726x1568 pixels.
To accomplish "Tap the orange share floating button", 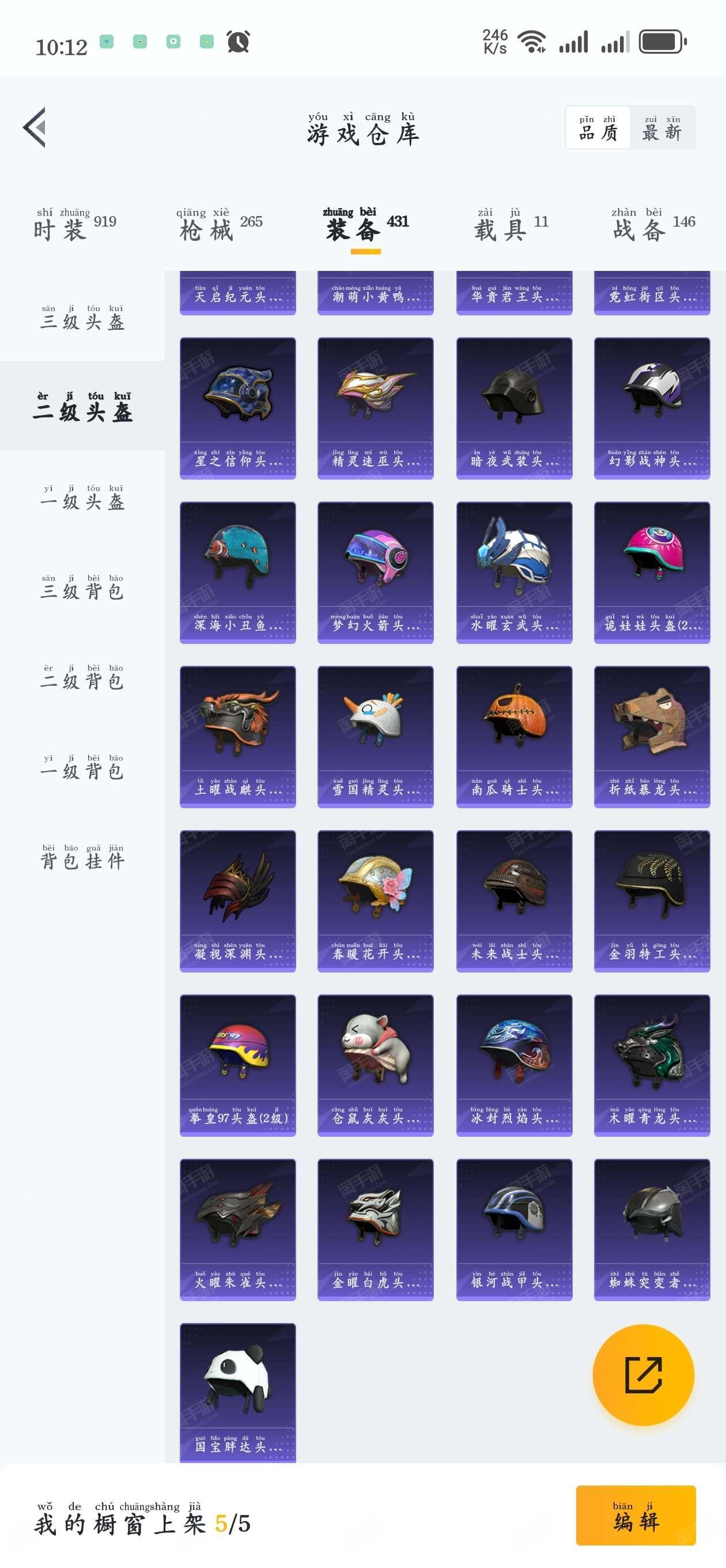I will 643,1375.
